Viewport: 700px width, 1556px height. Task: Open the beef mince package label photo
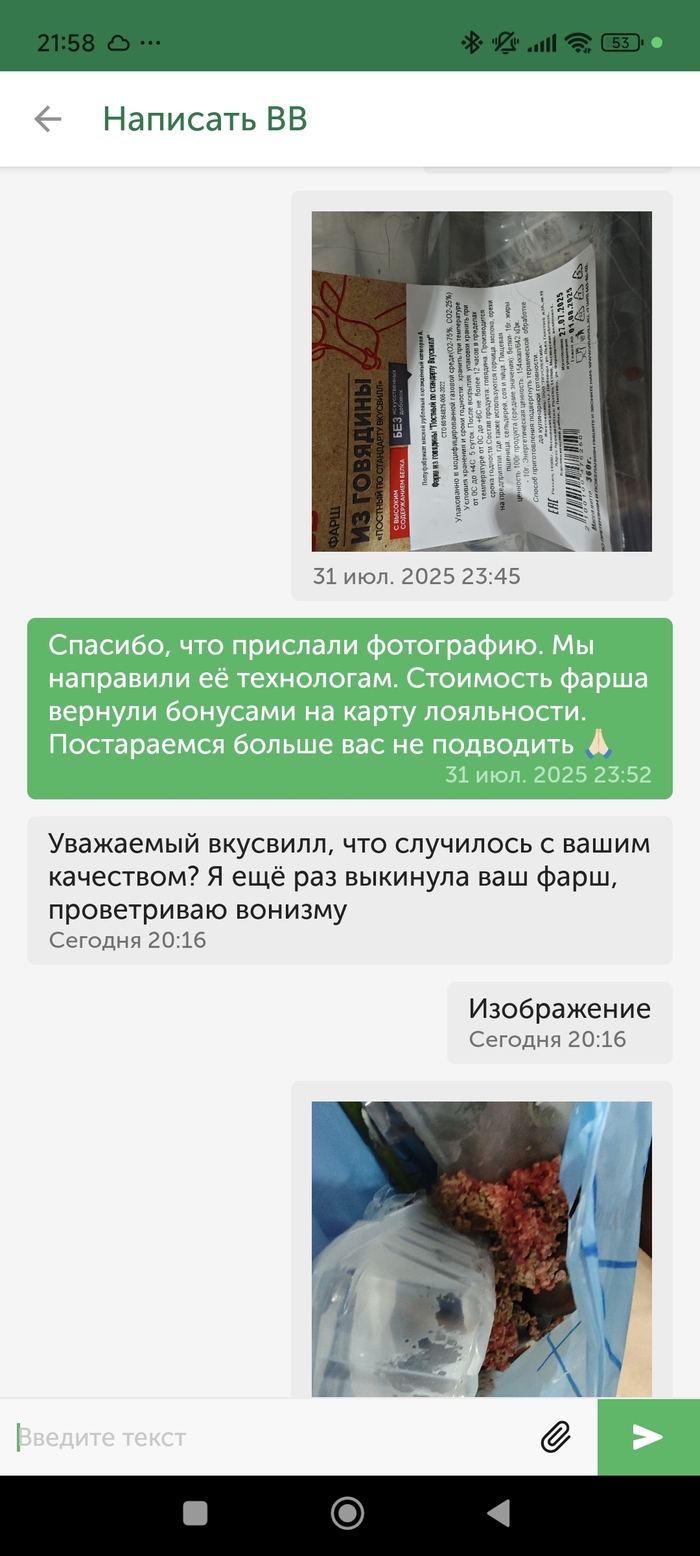481,381
